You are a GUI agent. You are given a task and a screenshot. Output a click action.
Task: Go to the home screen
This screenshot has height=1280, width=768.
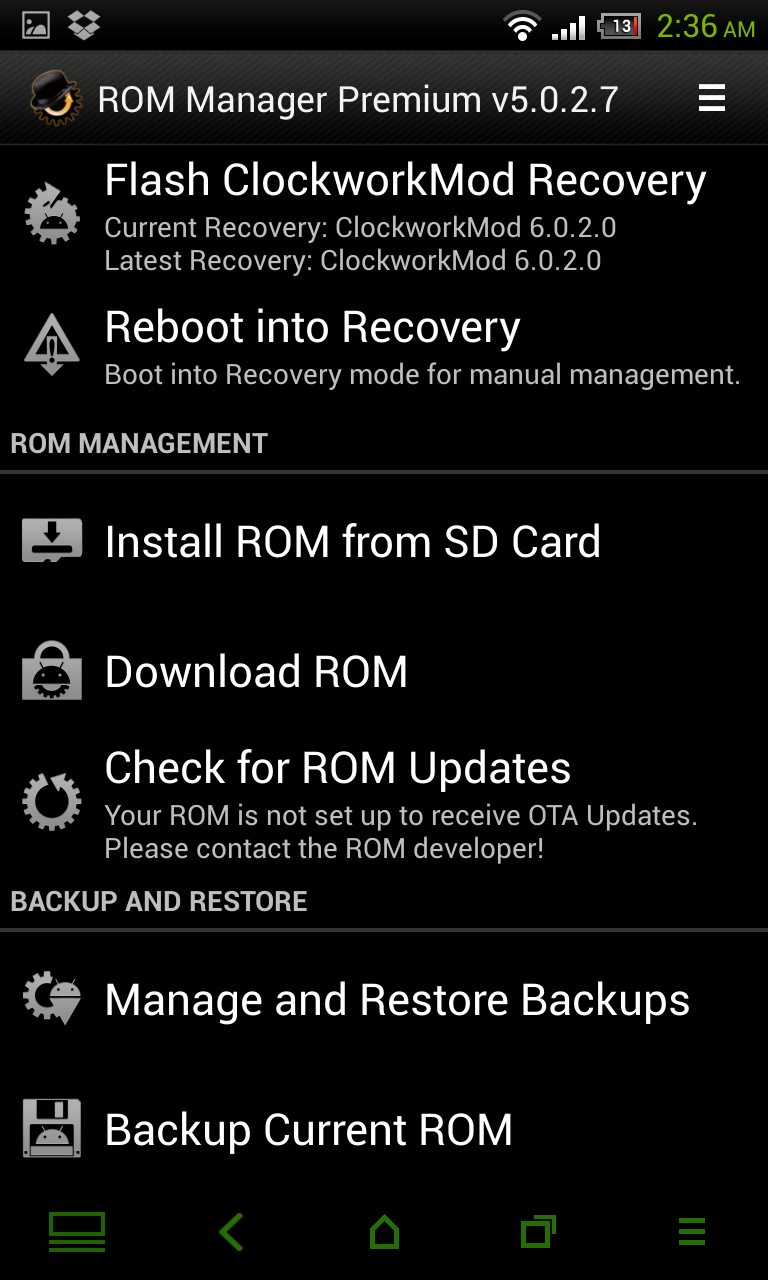384,1232
